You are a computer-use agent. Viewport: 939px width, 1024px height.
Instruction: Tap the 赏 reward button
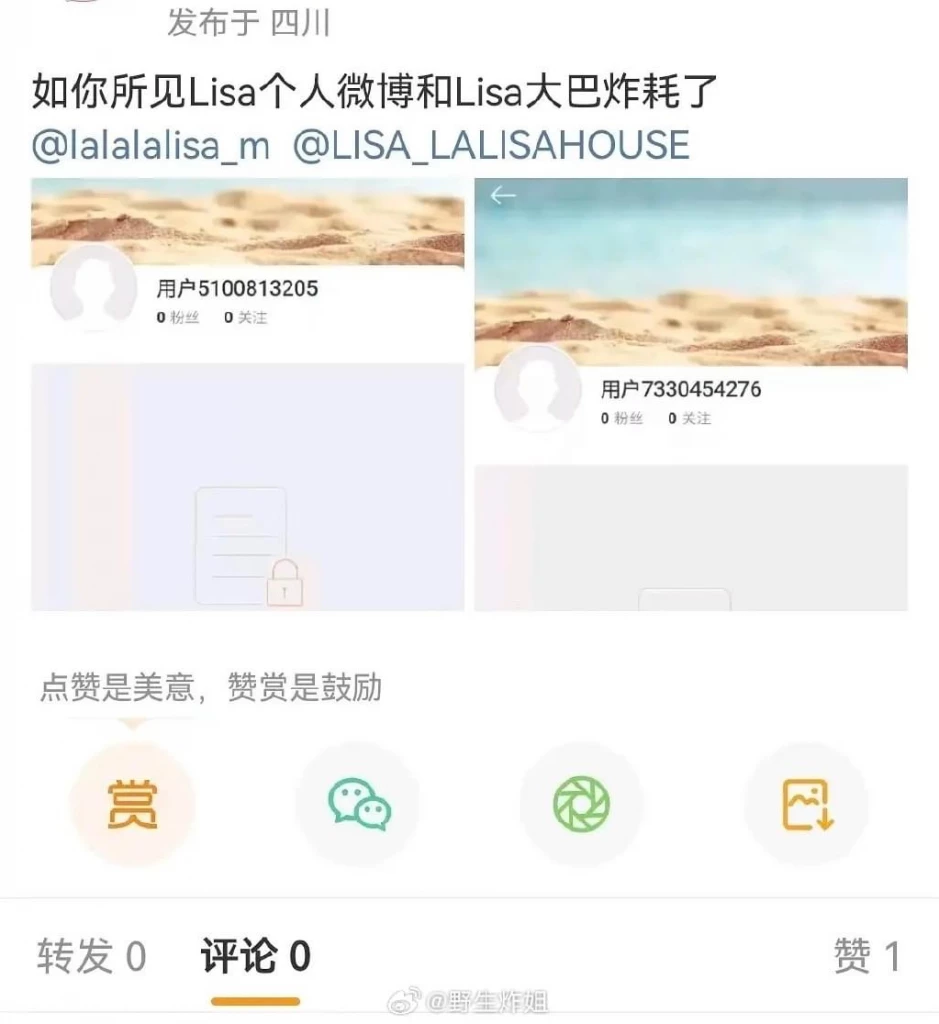pyautogui.click(x=132, y=804)
